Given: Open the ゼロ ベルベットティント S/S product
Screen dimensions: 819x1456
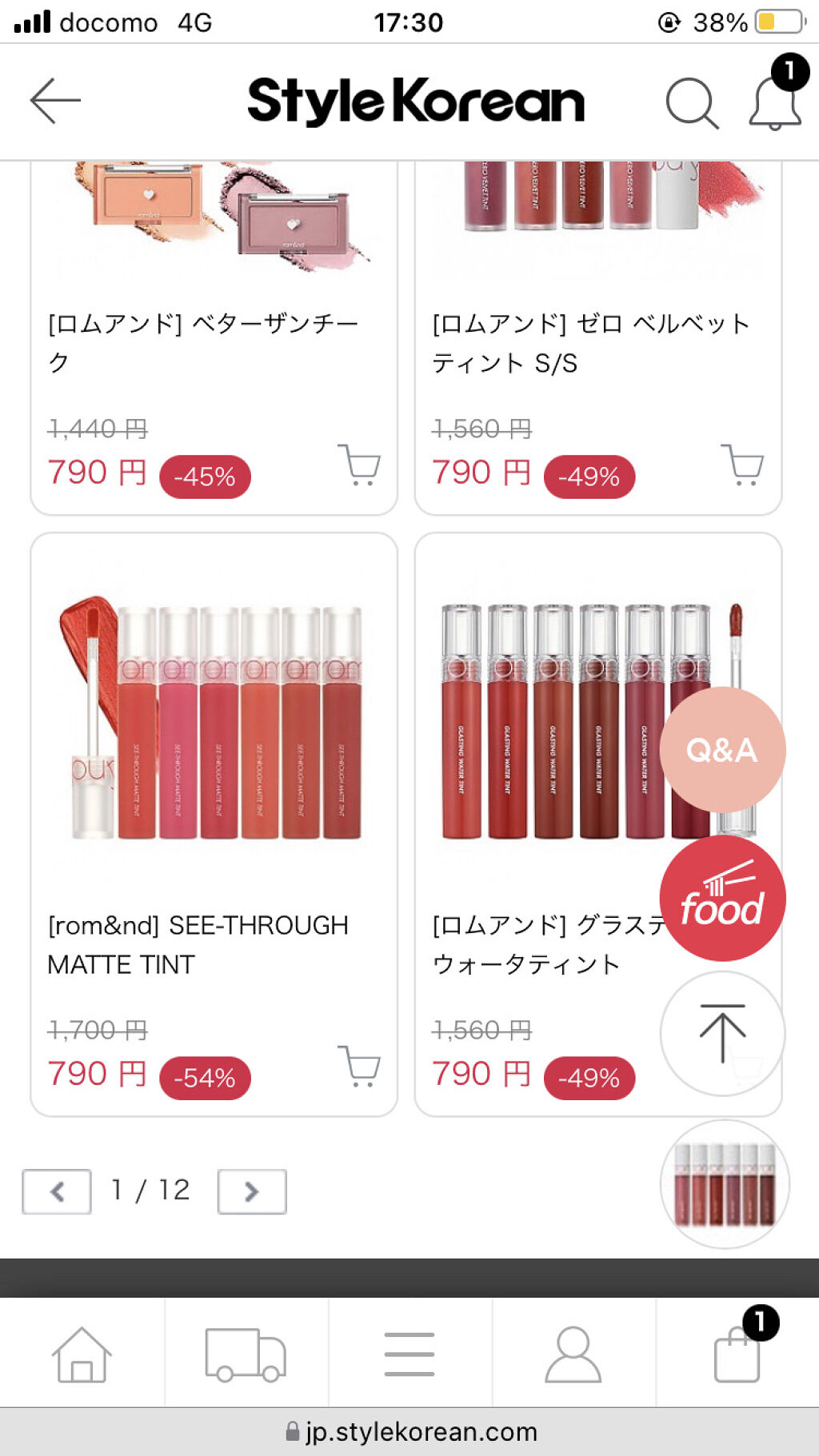Looking at the screenshot, I should coord(590,342).
